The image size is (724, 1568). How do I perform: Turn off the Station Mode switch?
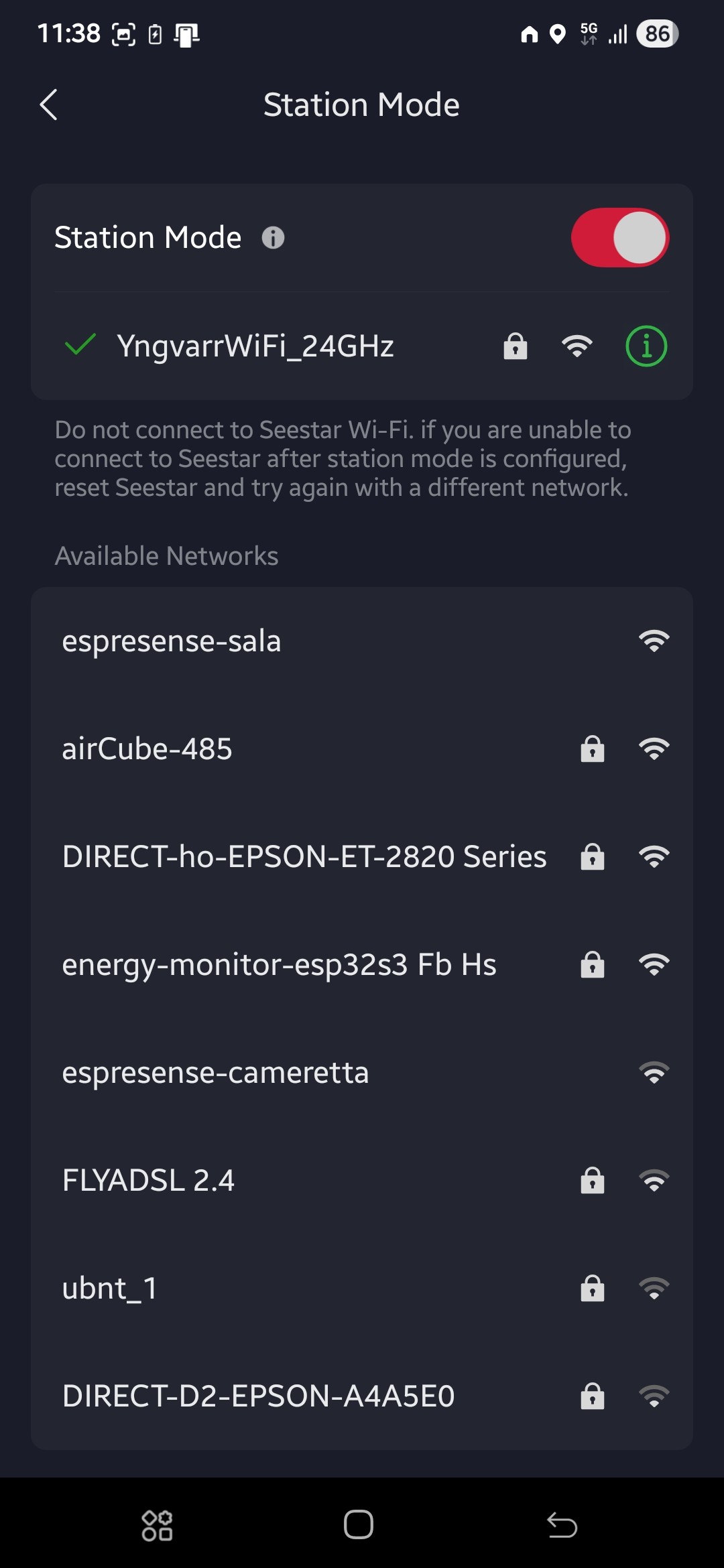click(619, 238)
